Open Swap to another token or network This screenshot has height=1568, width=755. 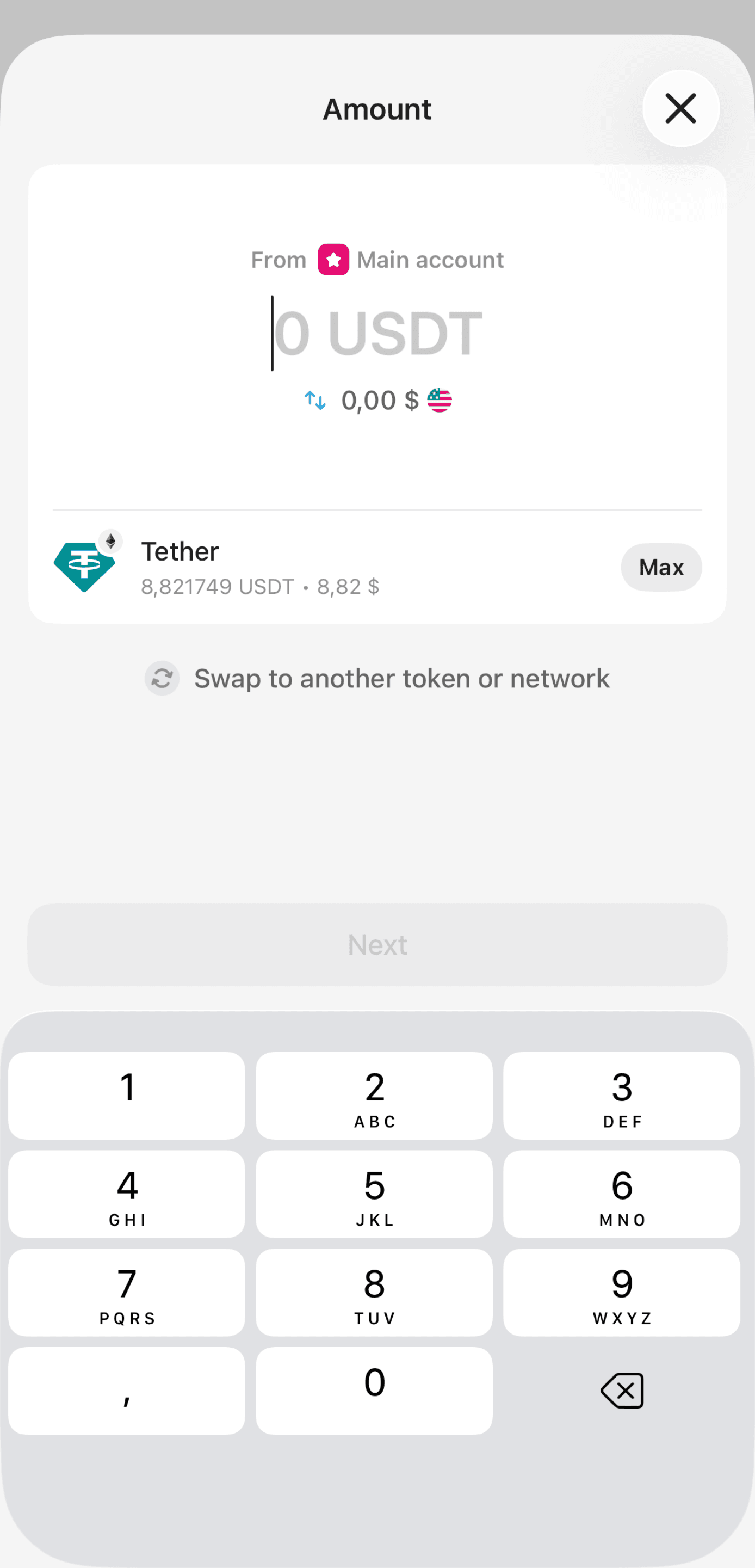pyautogui.click(x=377, y=678)
